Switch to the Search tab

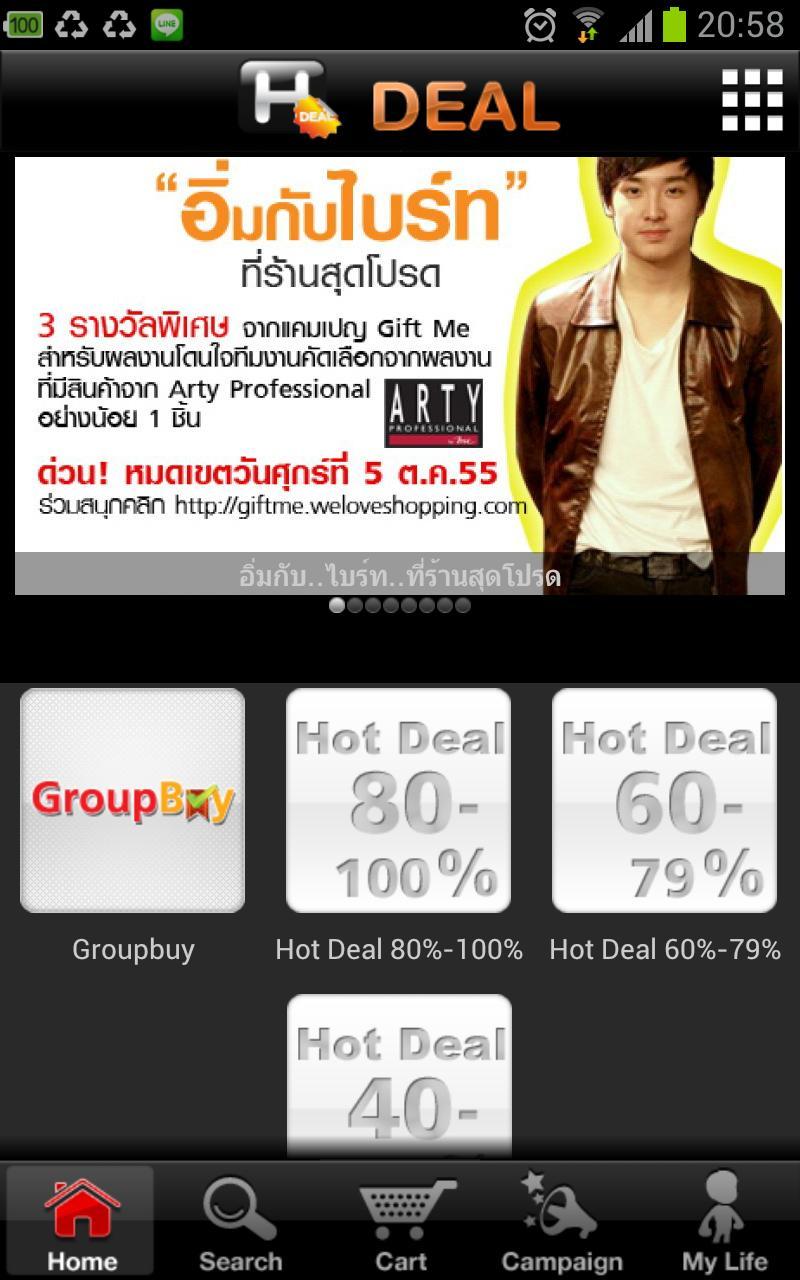(x=240, y=1222)
